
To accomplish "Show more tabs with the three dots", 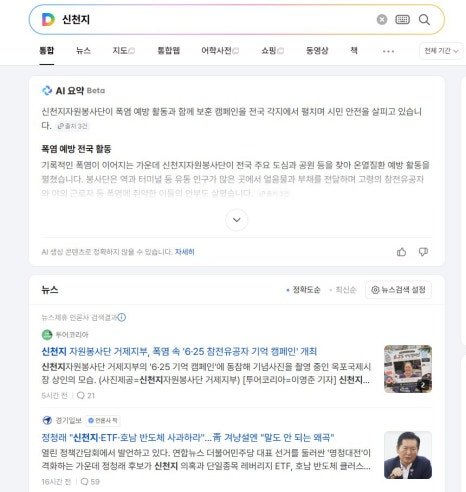I will [388, 51].
